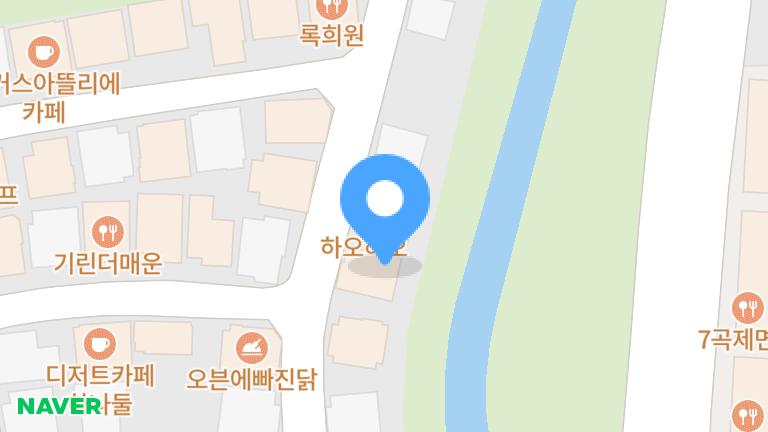This screenshot has width=768, height=432.
Task: Select the 록희원 restaurant marker
Action: tap(331, 6)
